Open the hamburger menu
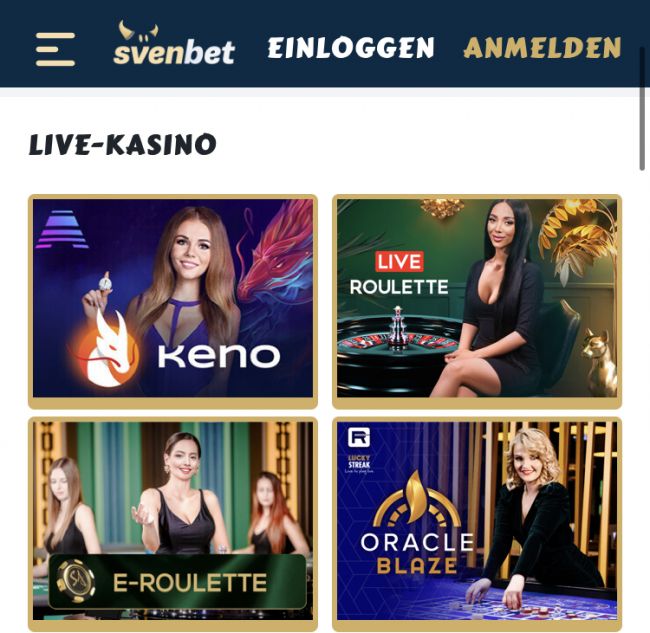The width and height of the screenshot is (650, 633). click(55, 48)
